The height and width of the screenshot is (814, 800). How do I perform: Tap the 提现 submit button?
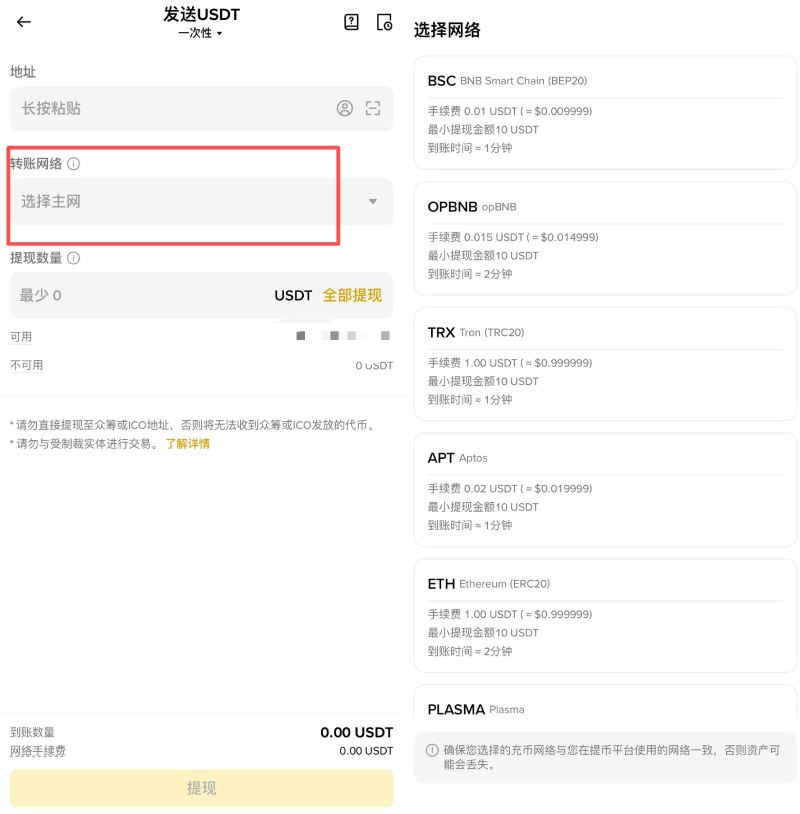click(x=201, y=788)
